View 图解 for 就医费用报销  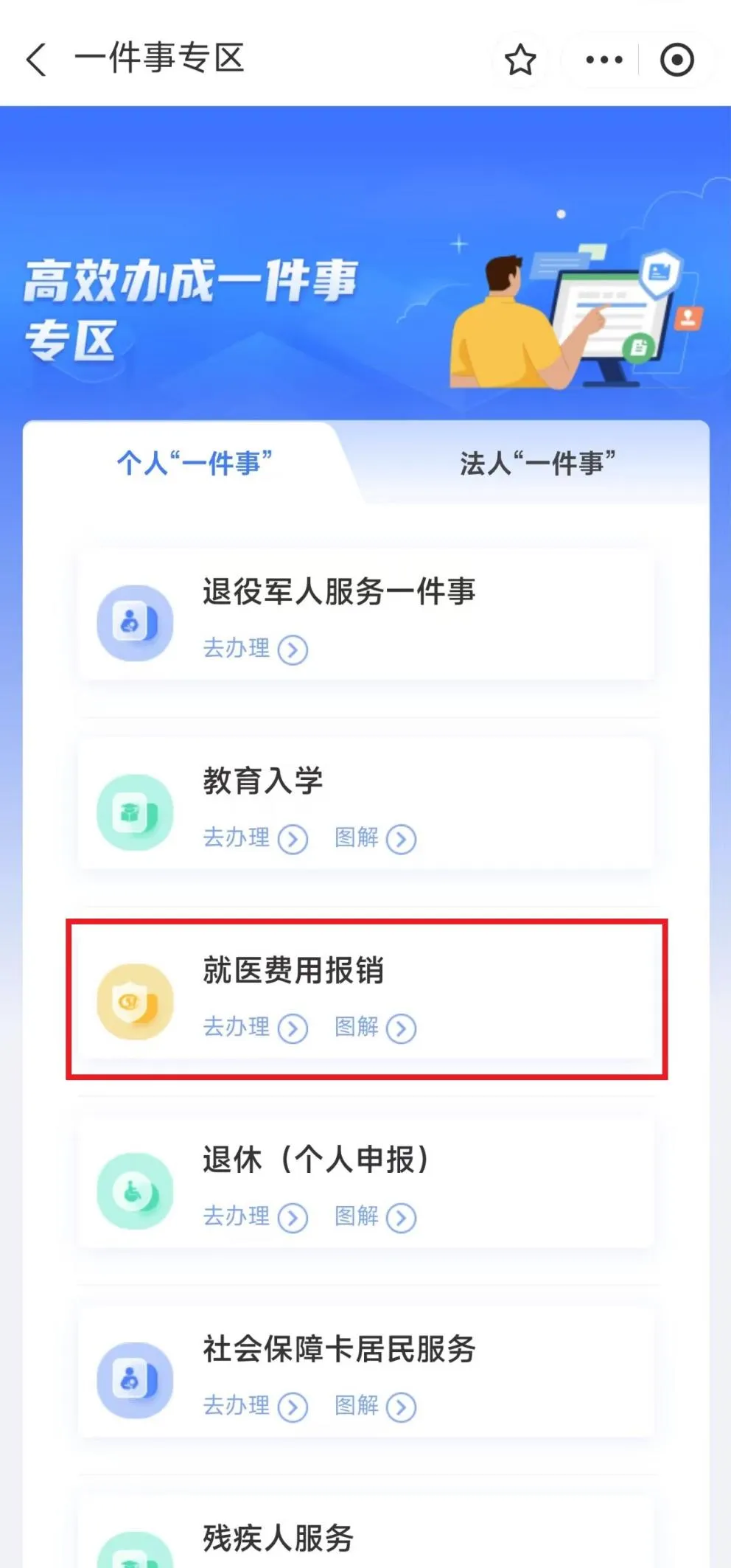375,1028
